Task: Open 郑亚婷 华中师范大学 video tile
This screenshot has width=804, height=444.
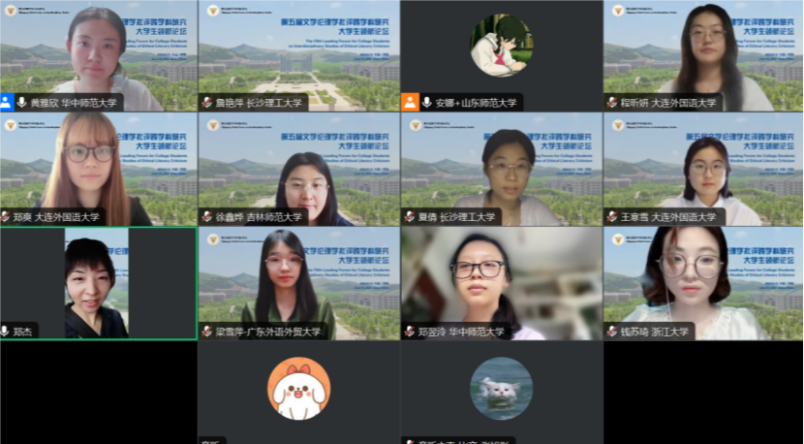Action: coord(501,283)
